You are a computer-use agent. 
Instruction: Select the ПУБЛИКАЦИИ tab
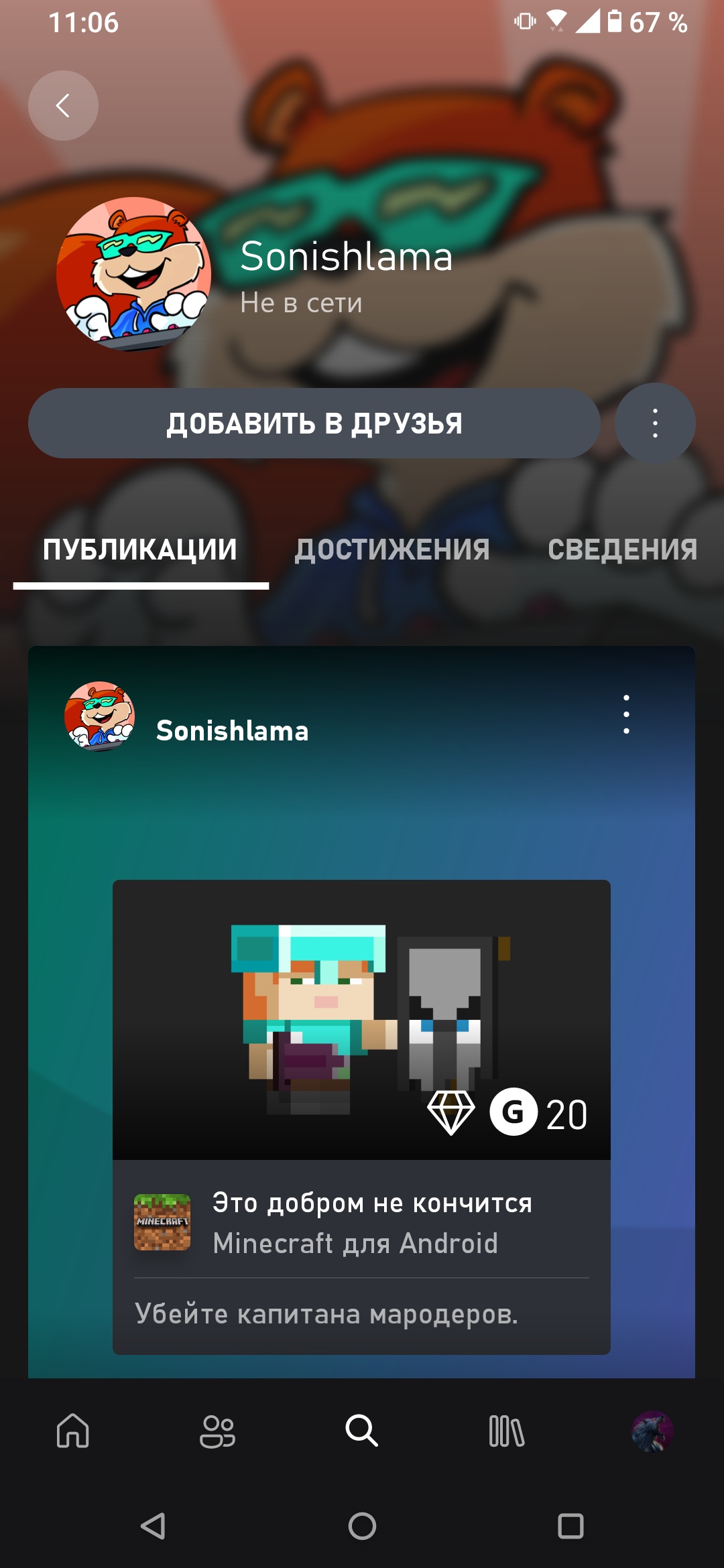(x=140, y=549)
